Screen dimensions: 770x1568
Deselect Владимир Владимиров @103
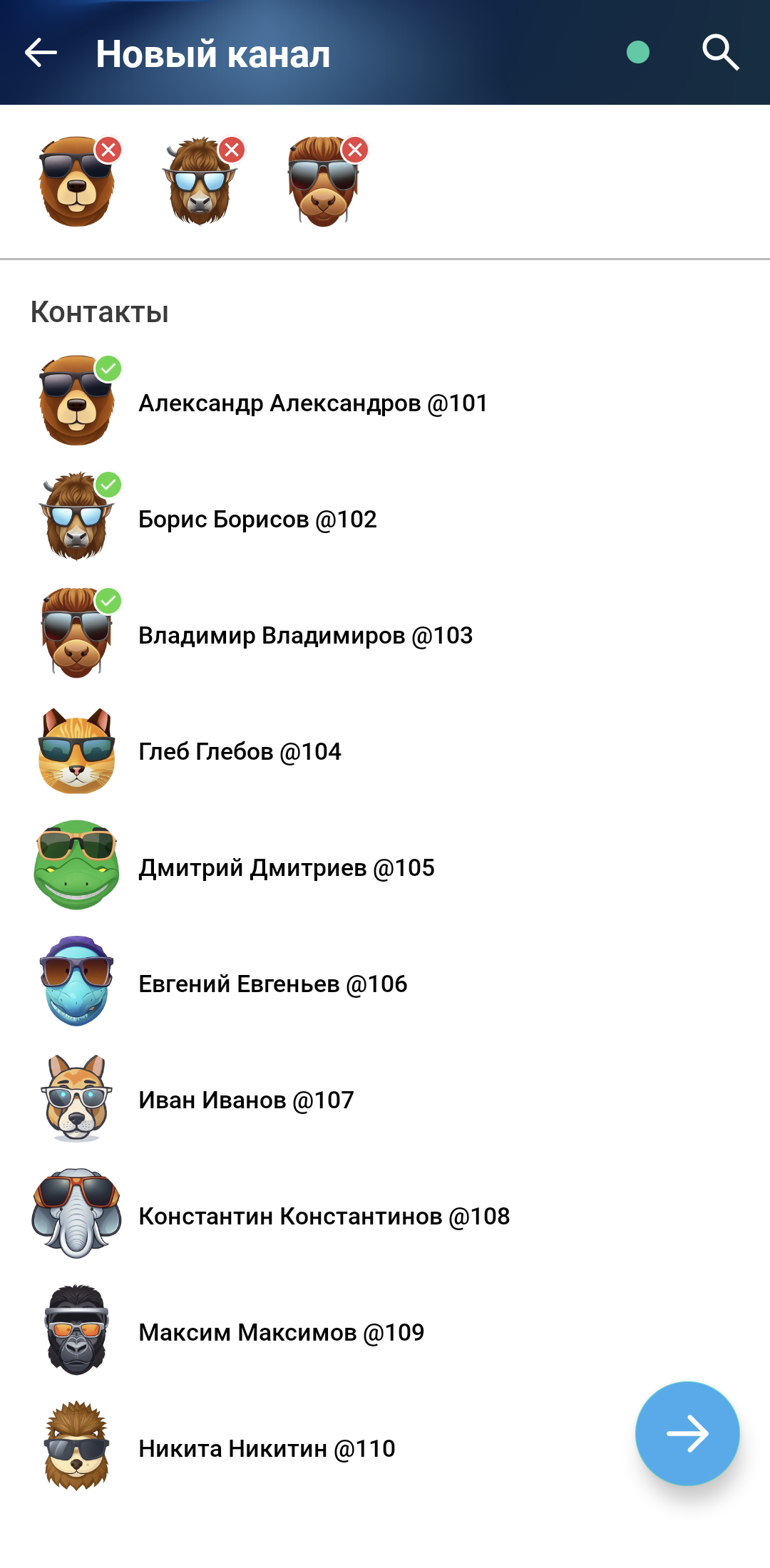click(305, 636)
